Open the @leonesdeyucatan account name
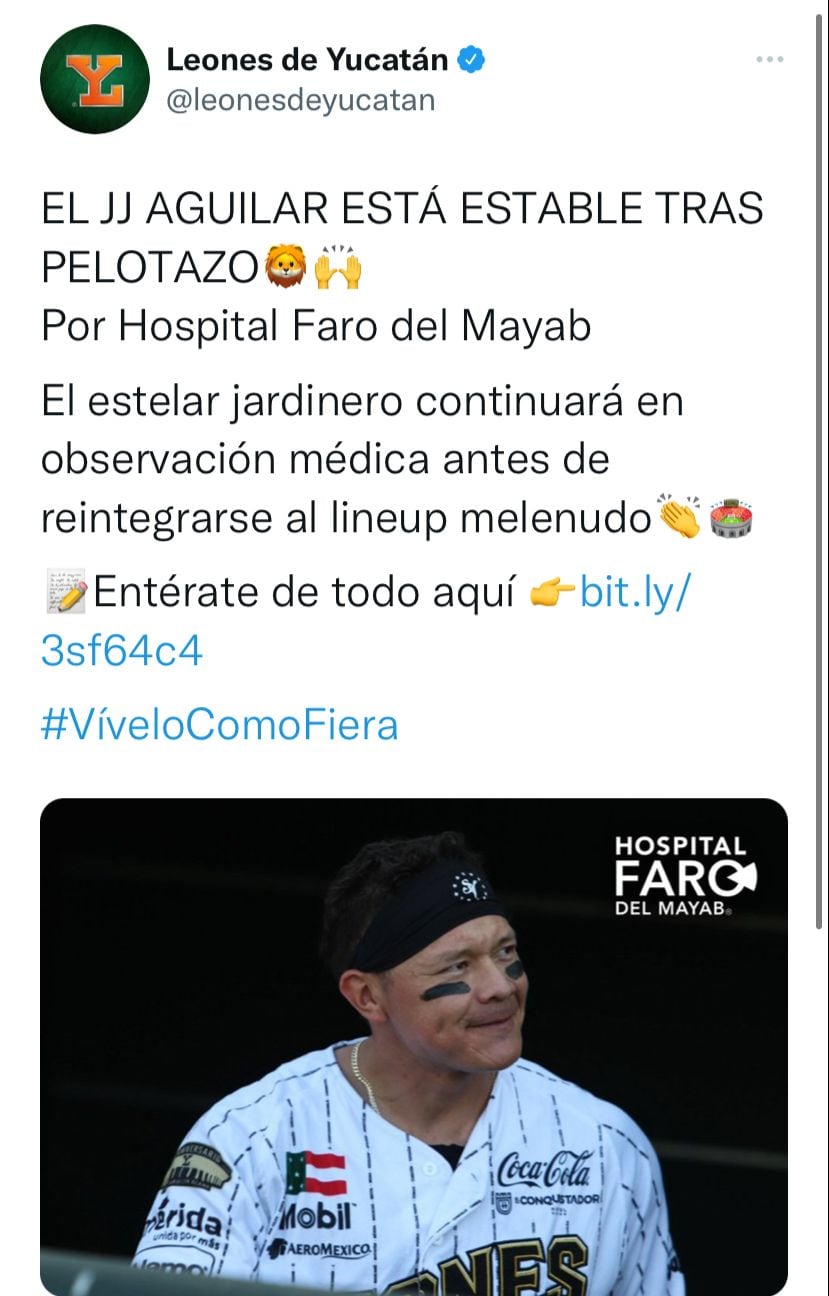The width and height of the screenshot is (829, 1296). (x=300, y=101)
